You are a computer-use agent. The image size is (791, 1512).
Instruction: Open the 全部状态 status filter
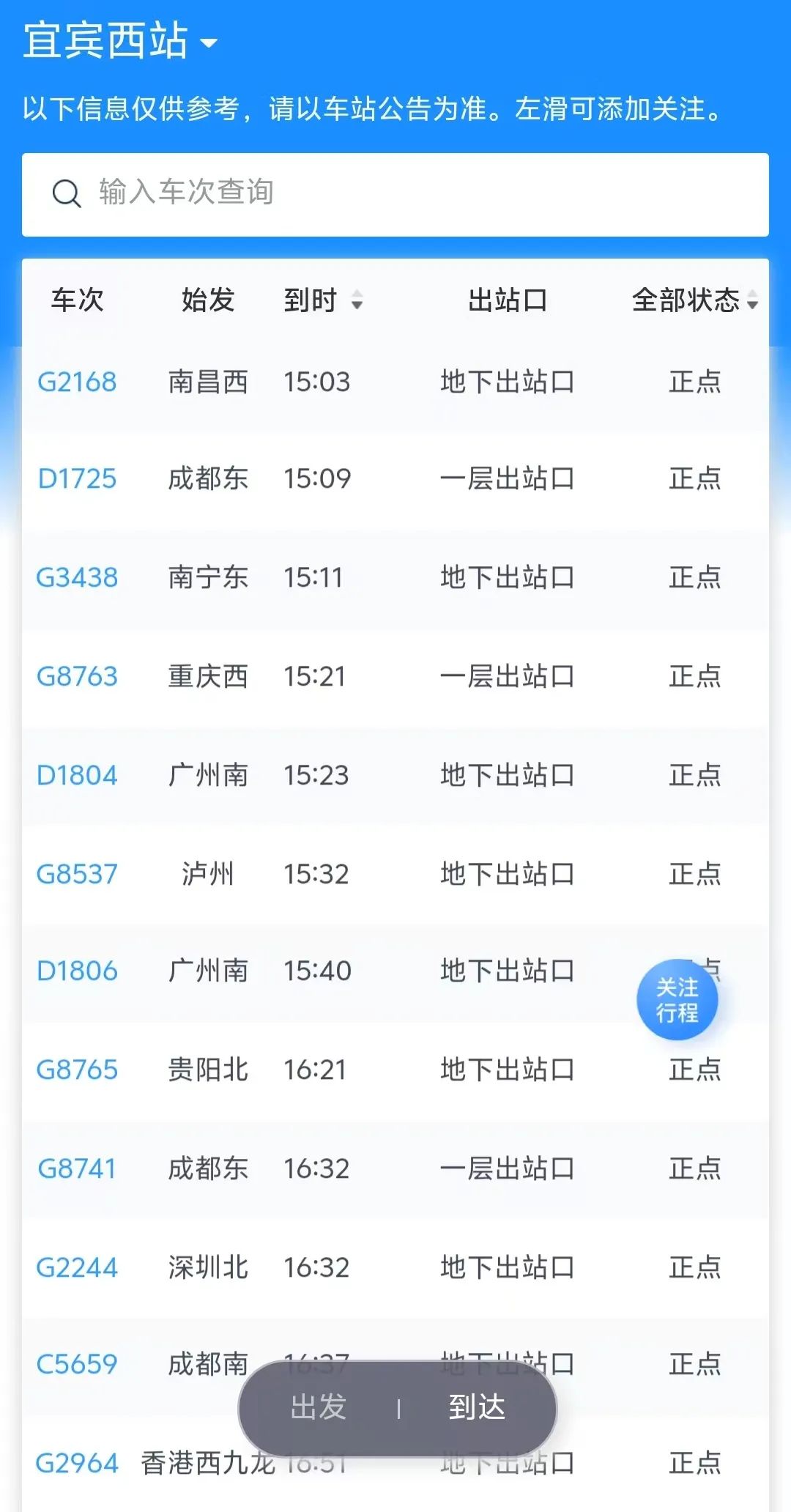694,300
